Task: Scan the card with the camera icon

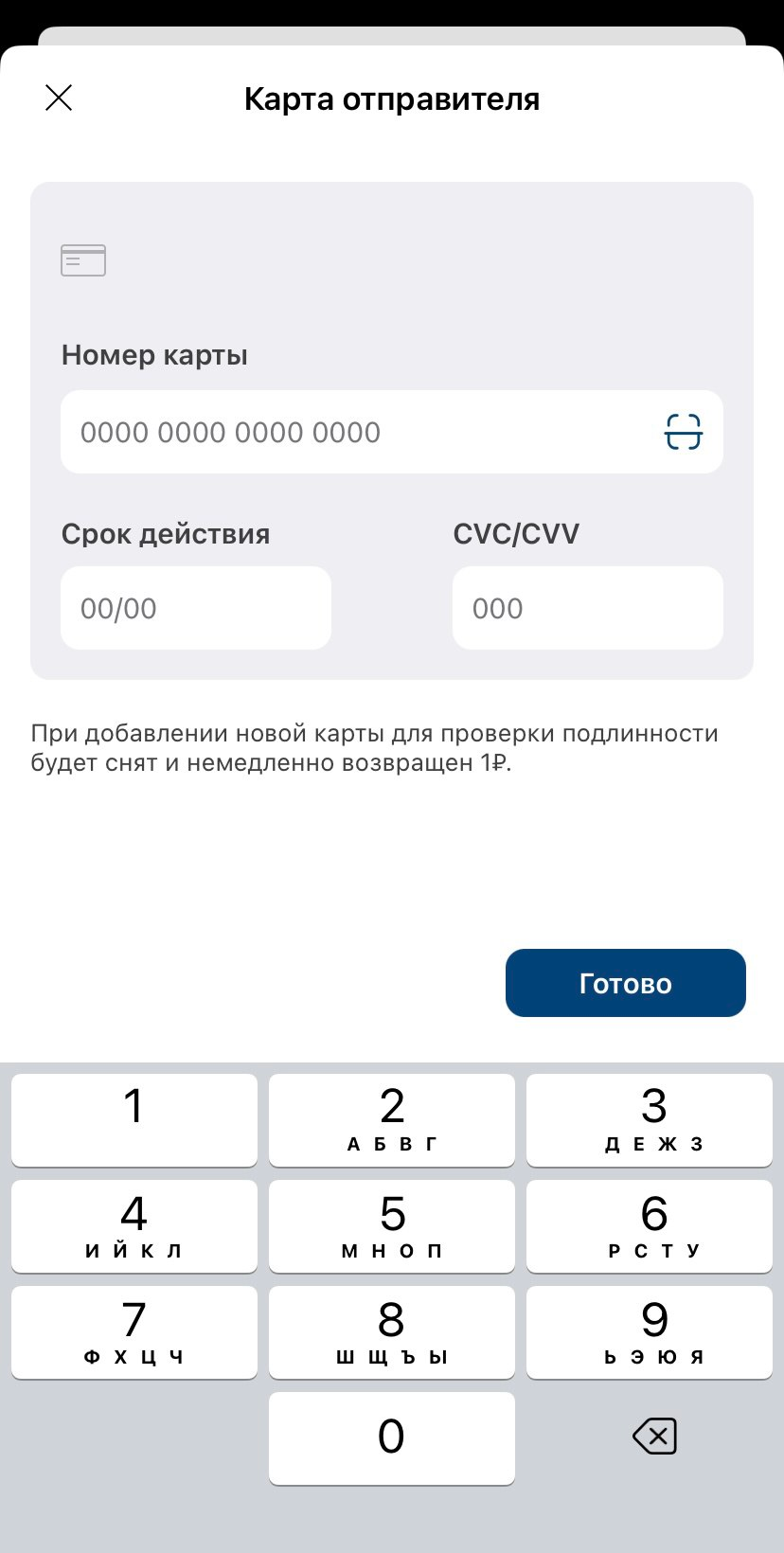Action: click(x=683, y=432)
